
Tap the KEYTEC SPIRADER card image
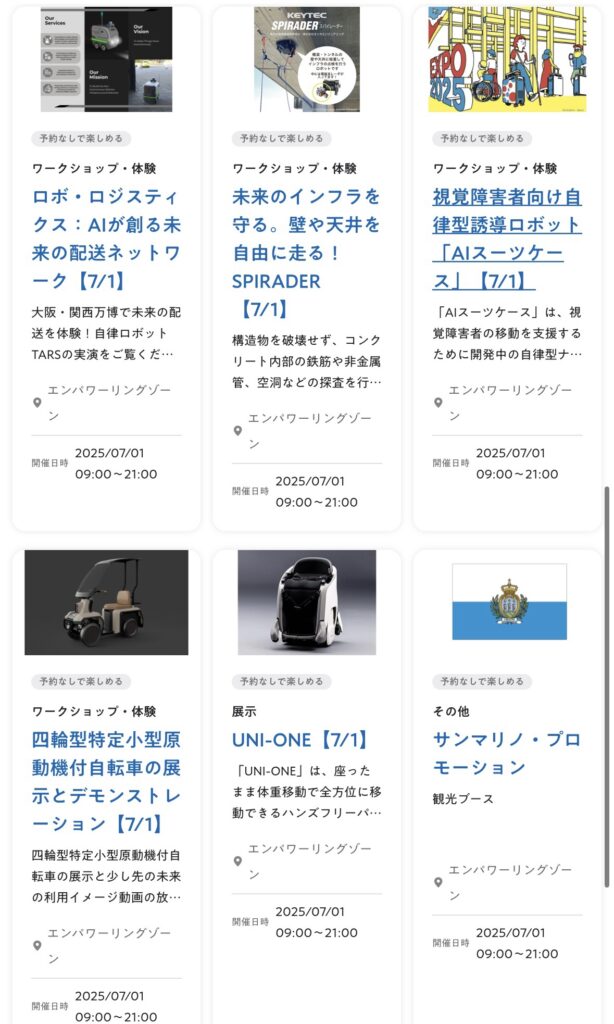tap(306, 58)
